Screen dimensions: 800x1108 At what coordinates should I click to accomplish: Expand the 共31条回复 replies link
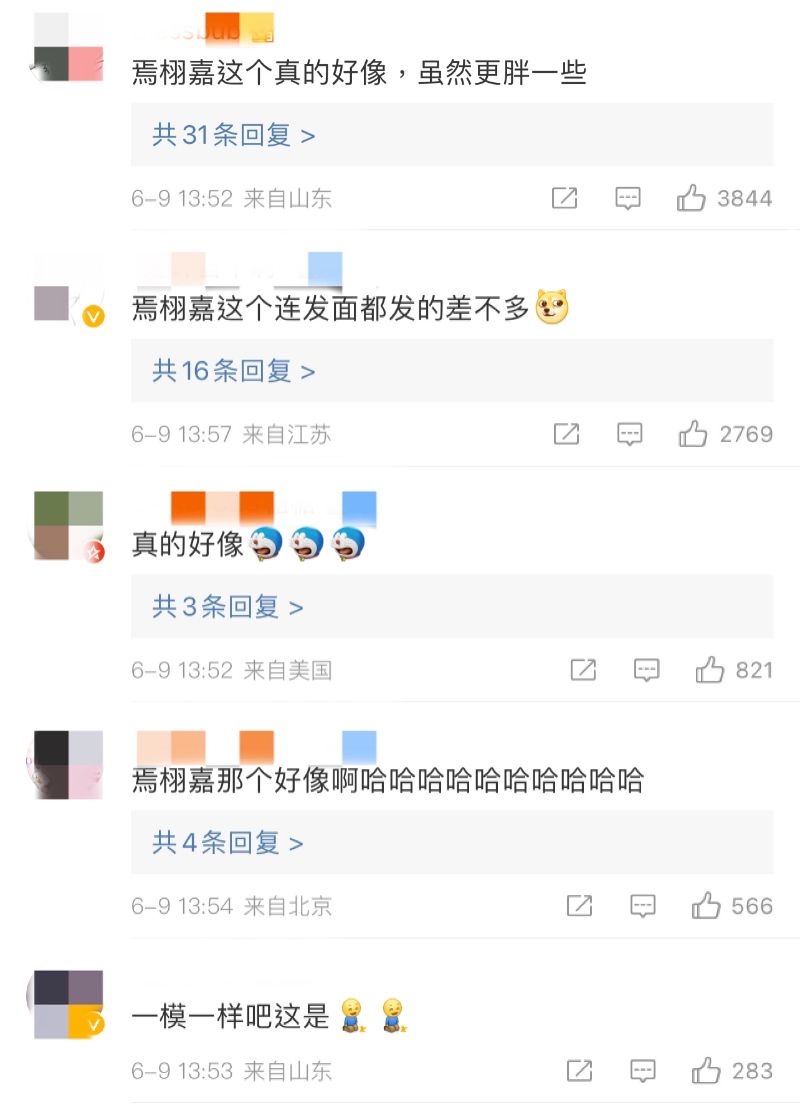(x=233, y=135)
